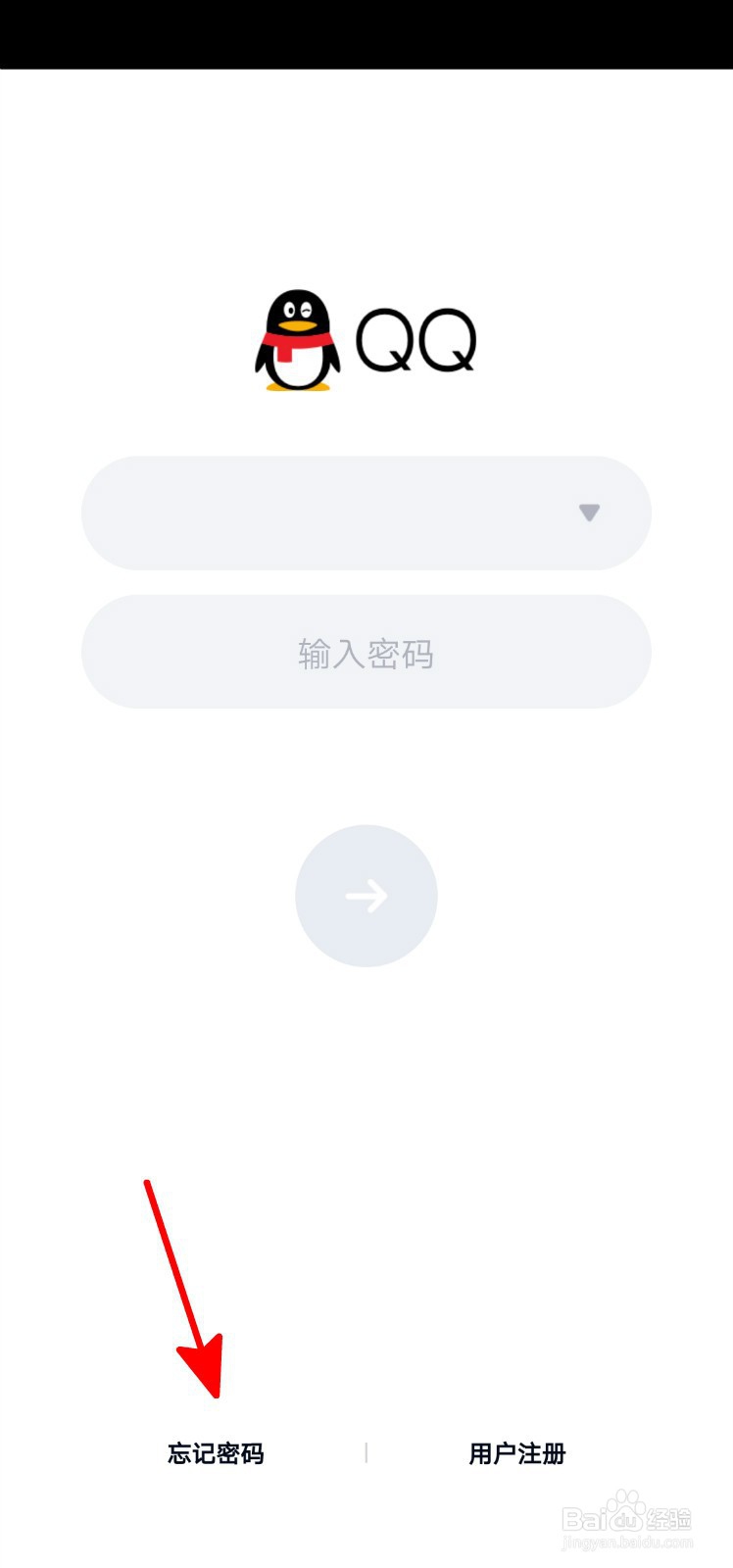The width and height of the screenshot is (733, 1568).
Task: Click the divider between the two bottom links
Action: [x=366, y=1453]
